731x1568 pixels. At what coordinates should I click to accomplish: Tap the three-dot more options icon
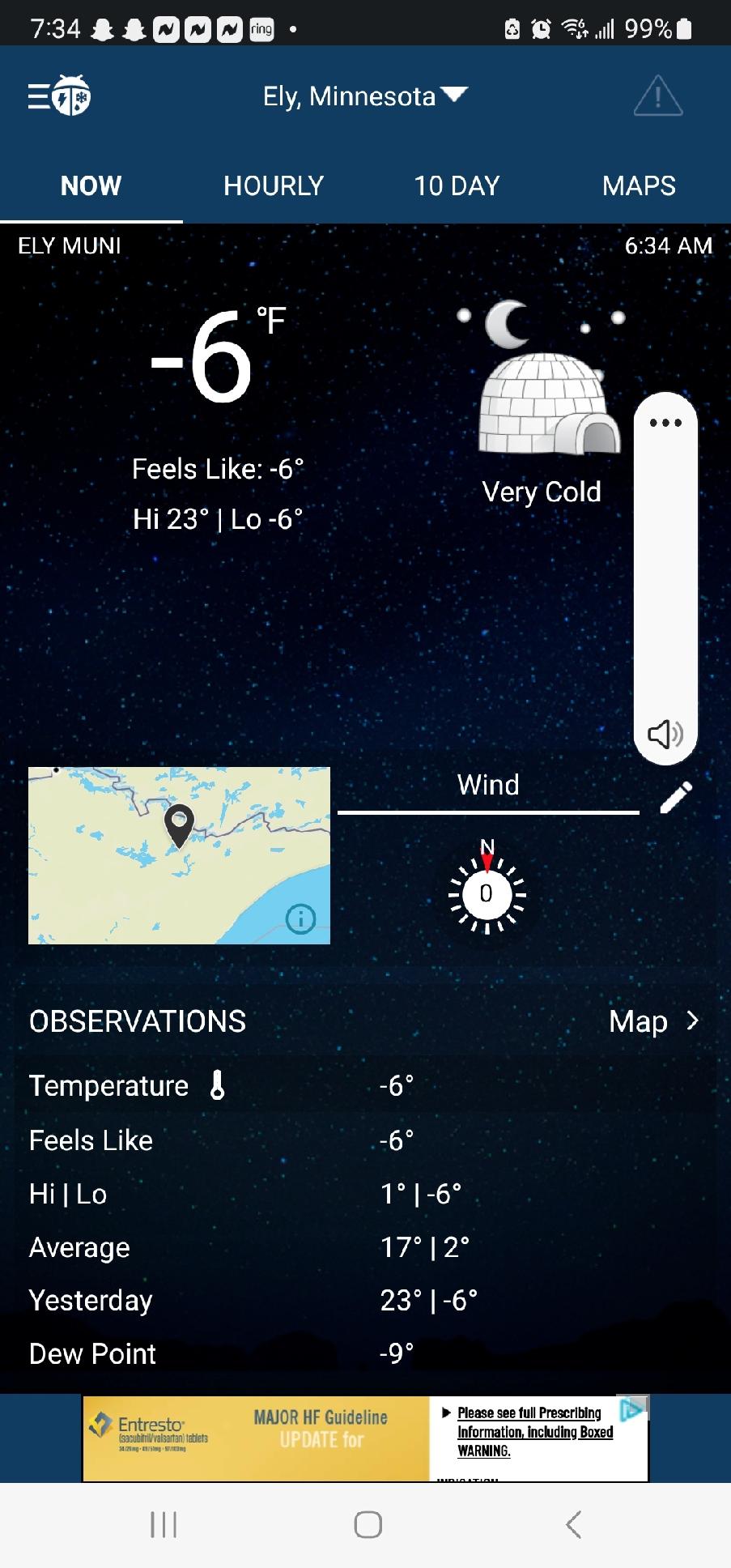[x=665, y=423]
